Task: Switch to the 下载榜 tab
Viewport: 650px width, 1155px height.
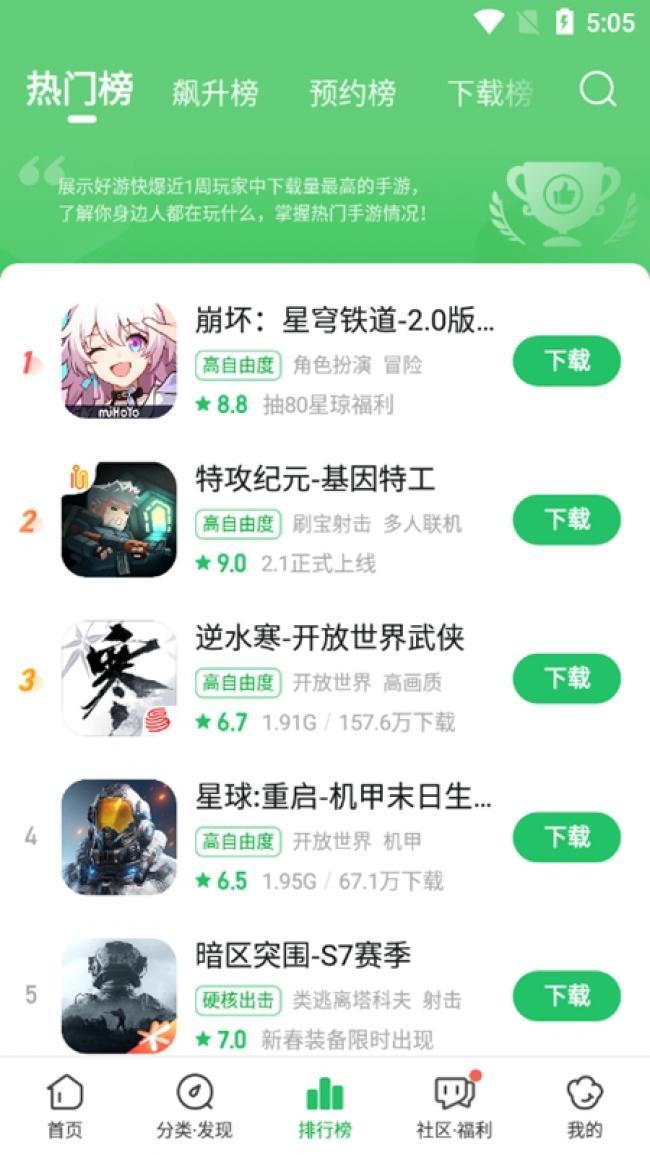Action: pyautogui.click(x=489, y=93)
